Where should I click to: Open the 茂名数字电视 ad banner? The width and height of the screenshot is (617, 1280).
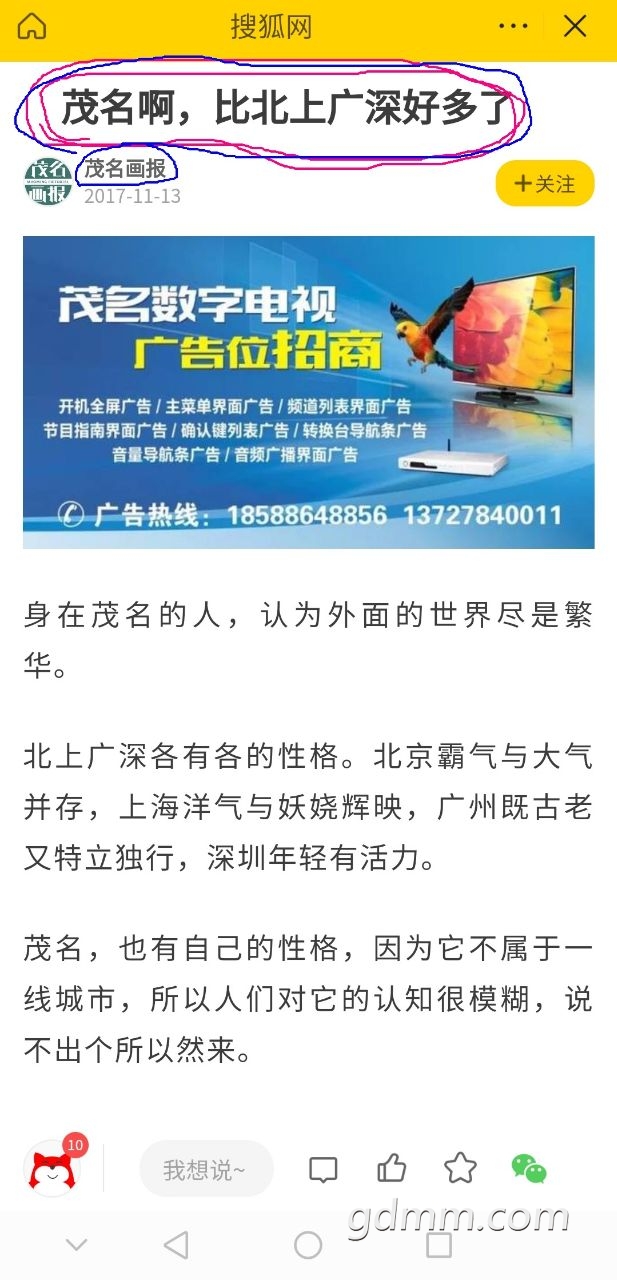(x=308, y=392)
